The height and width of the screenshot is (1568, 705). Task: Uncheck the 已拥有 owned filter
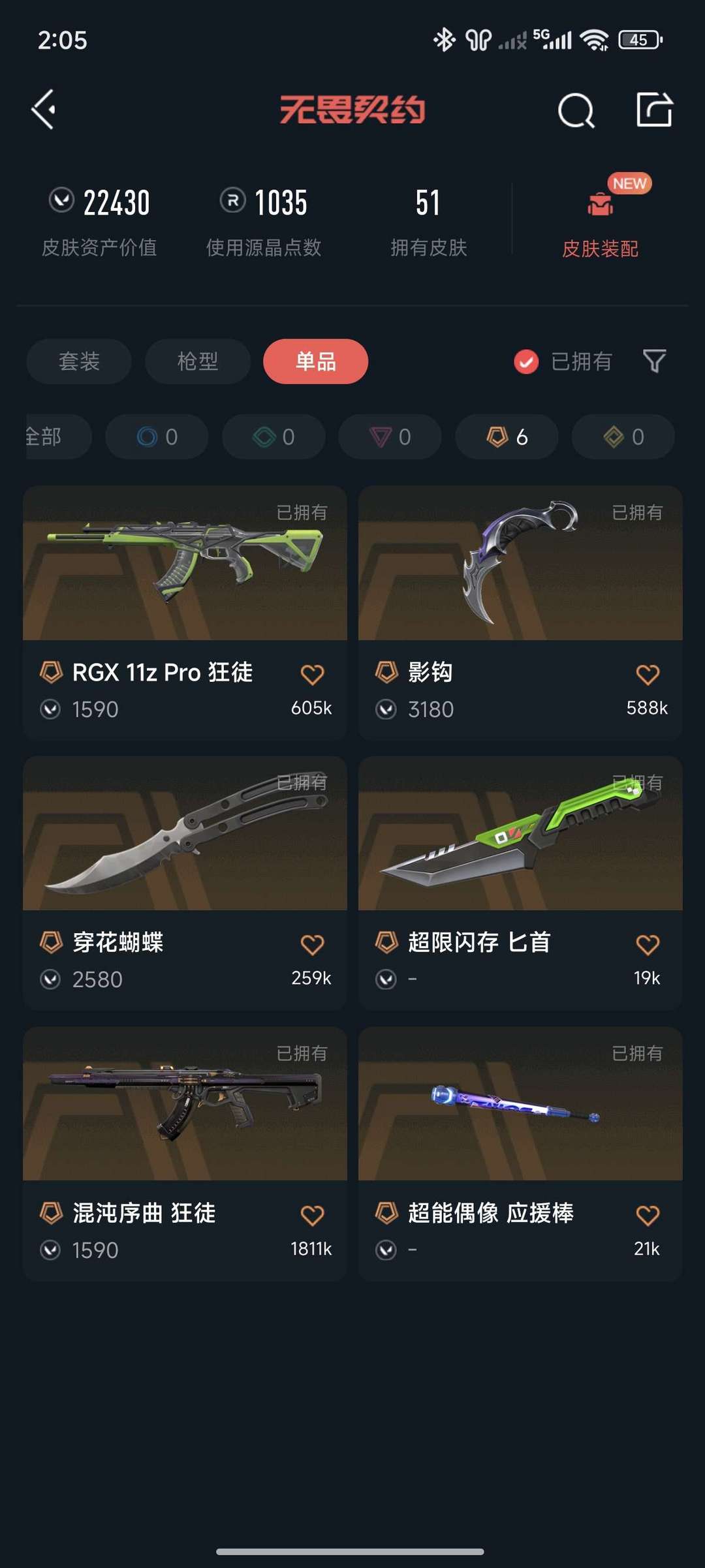click(x=526, y=361)
